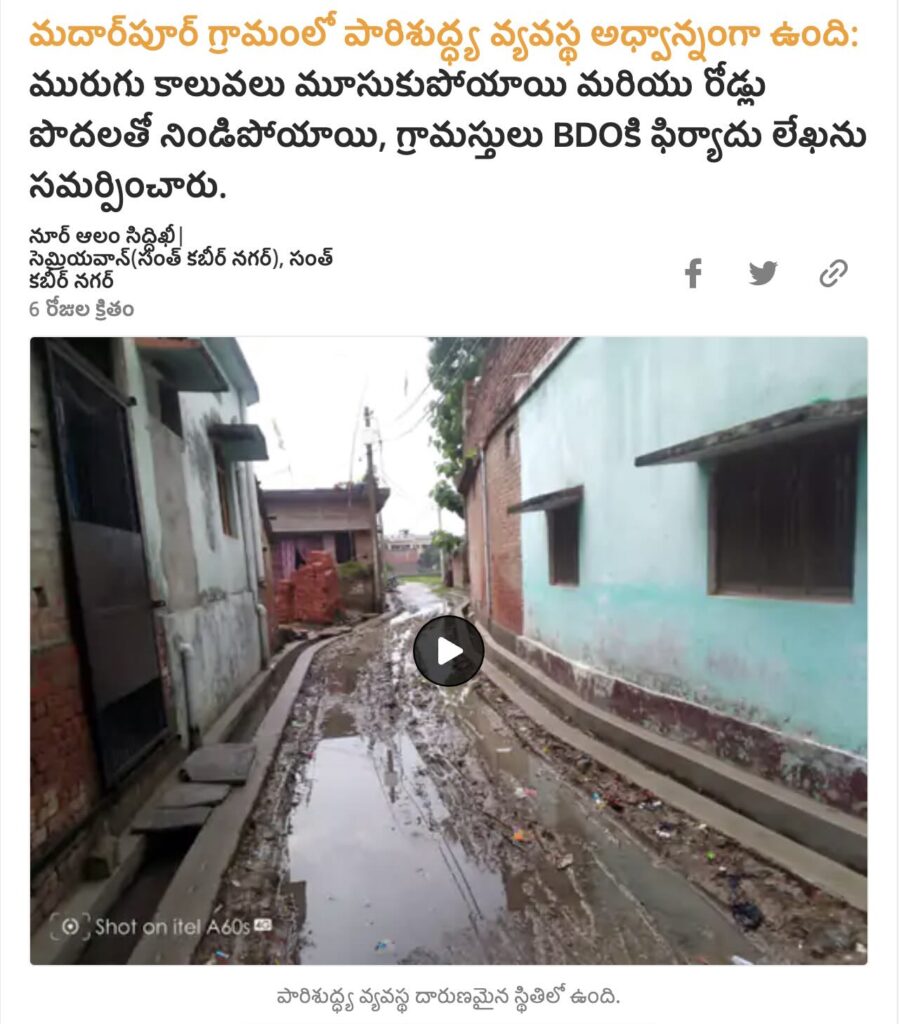Screen dimensions: 899x1024
Task: Copy the article link
Action: pos(833,273)
